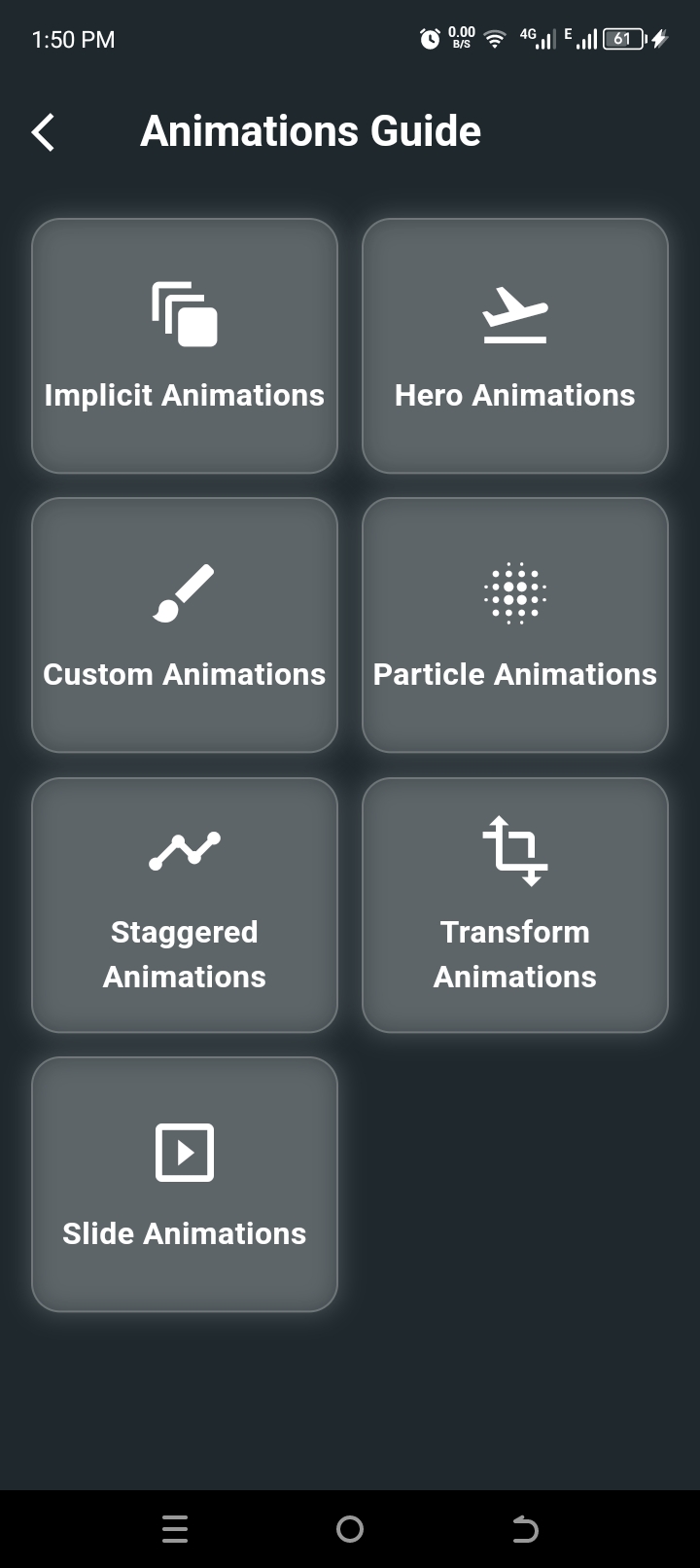The image size is (700, 1568).
Task: Open recent apps from navigation bar
Action: point(175,1529)
